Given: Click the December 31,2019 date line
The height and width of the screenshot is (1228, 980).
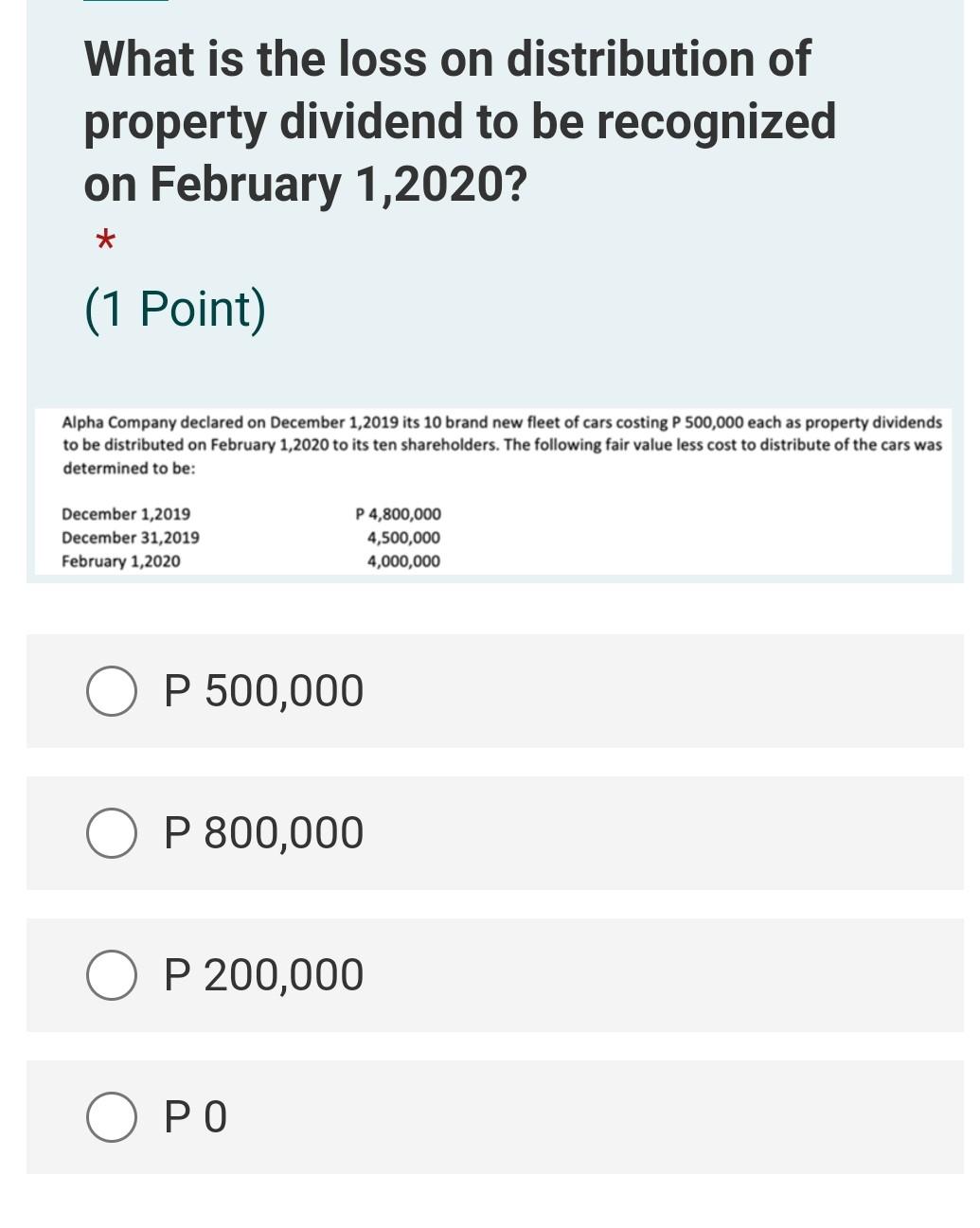Looking at the screenshot, I should [130, 539].
